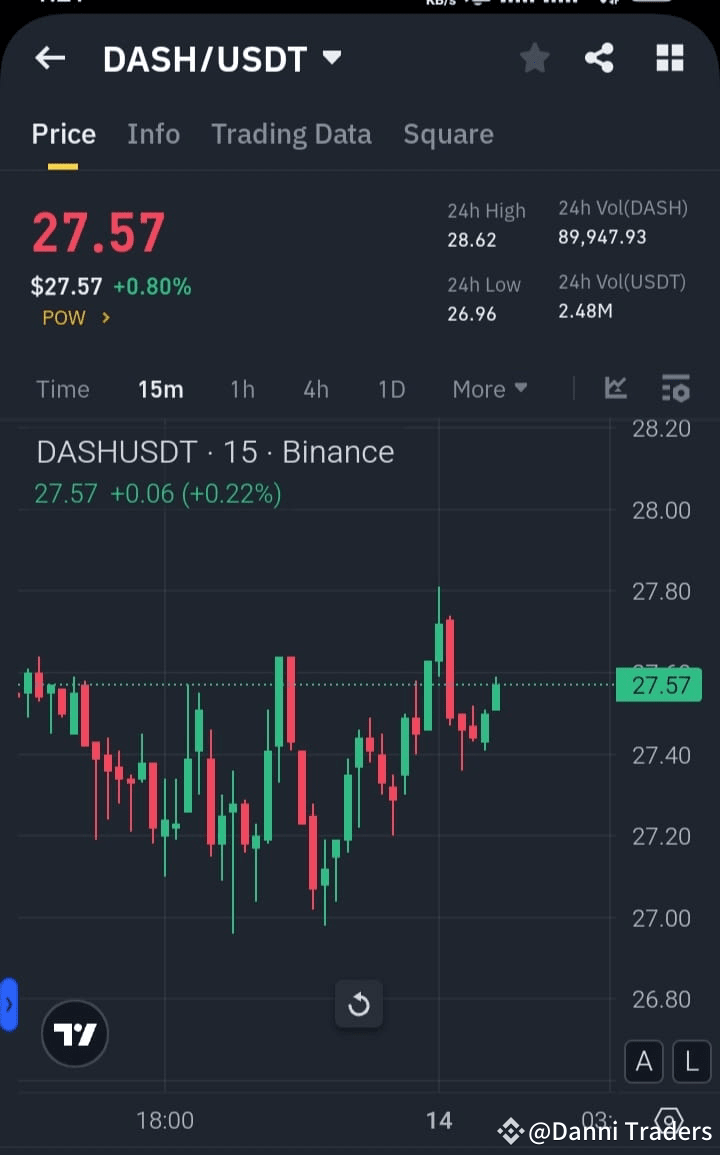Switch to the Info tab
This screenshot has width=720, height=1155.
pos(153,134)
